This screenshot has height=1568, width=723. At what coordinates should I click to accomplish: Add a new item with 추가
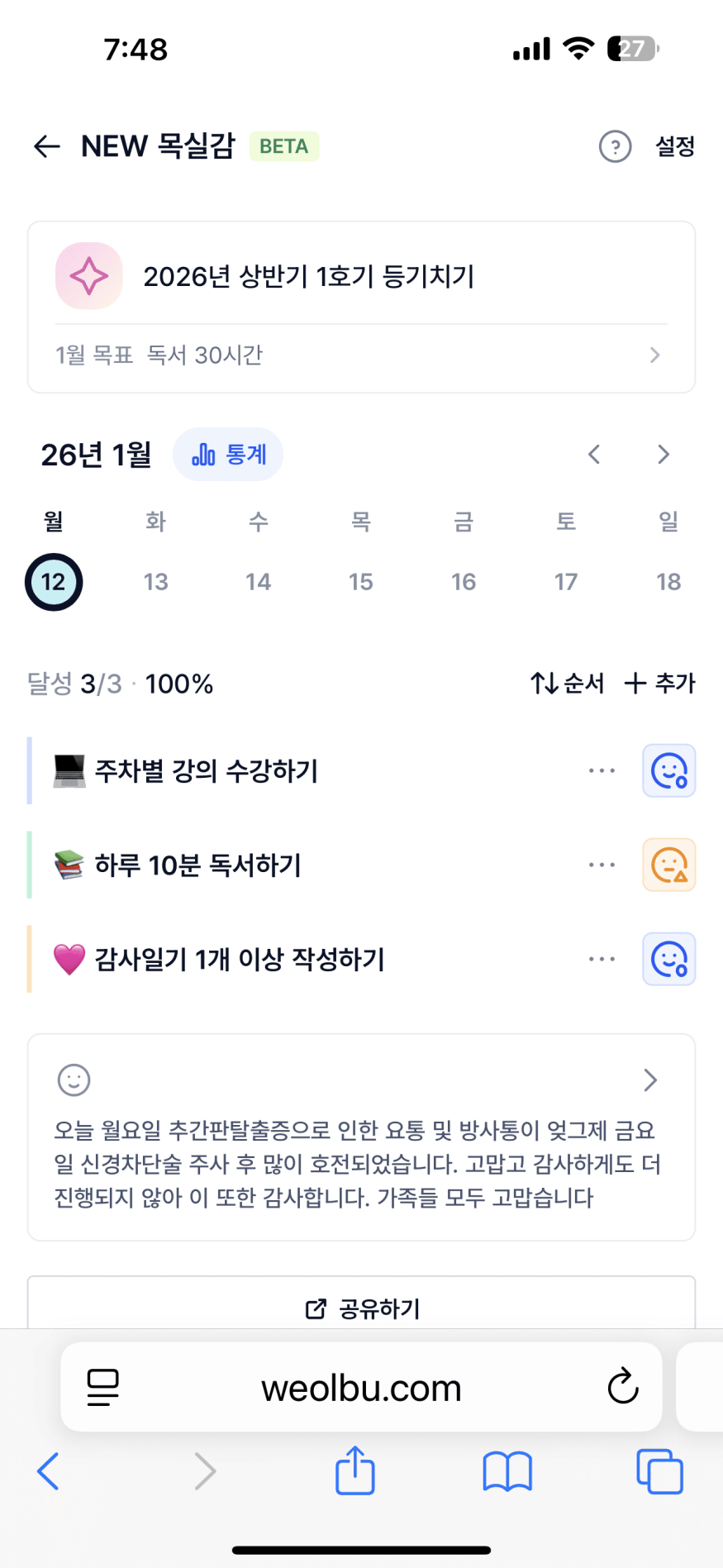pyautogui.click(x=659, y=684)
